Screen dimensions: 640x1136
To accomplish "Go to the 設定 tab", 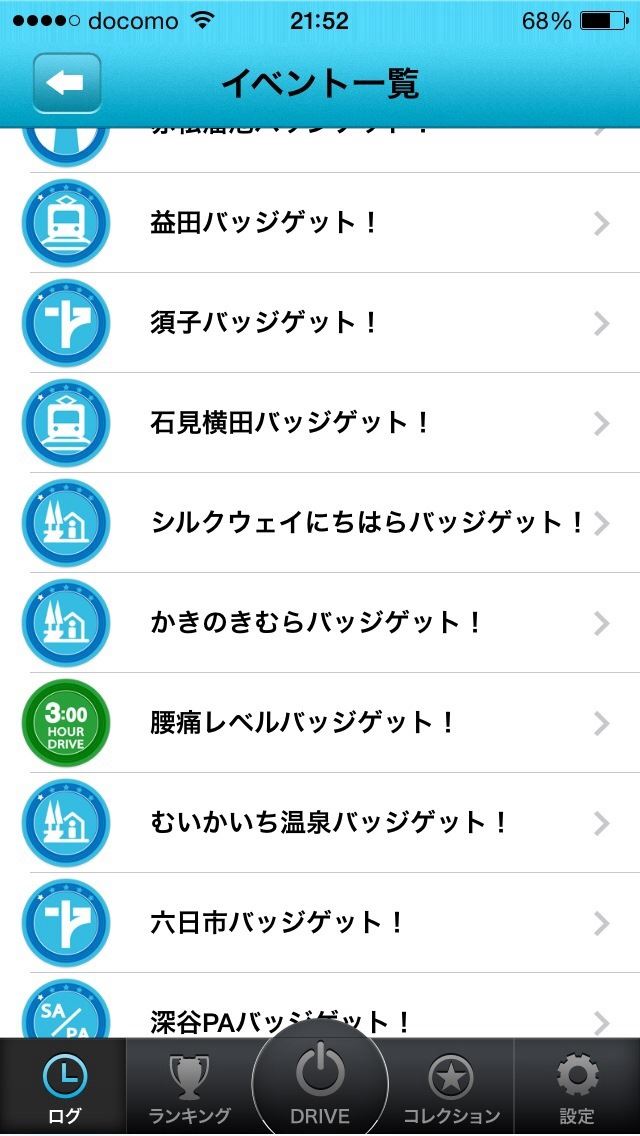I will tap(577, 1086).
